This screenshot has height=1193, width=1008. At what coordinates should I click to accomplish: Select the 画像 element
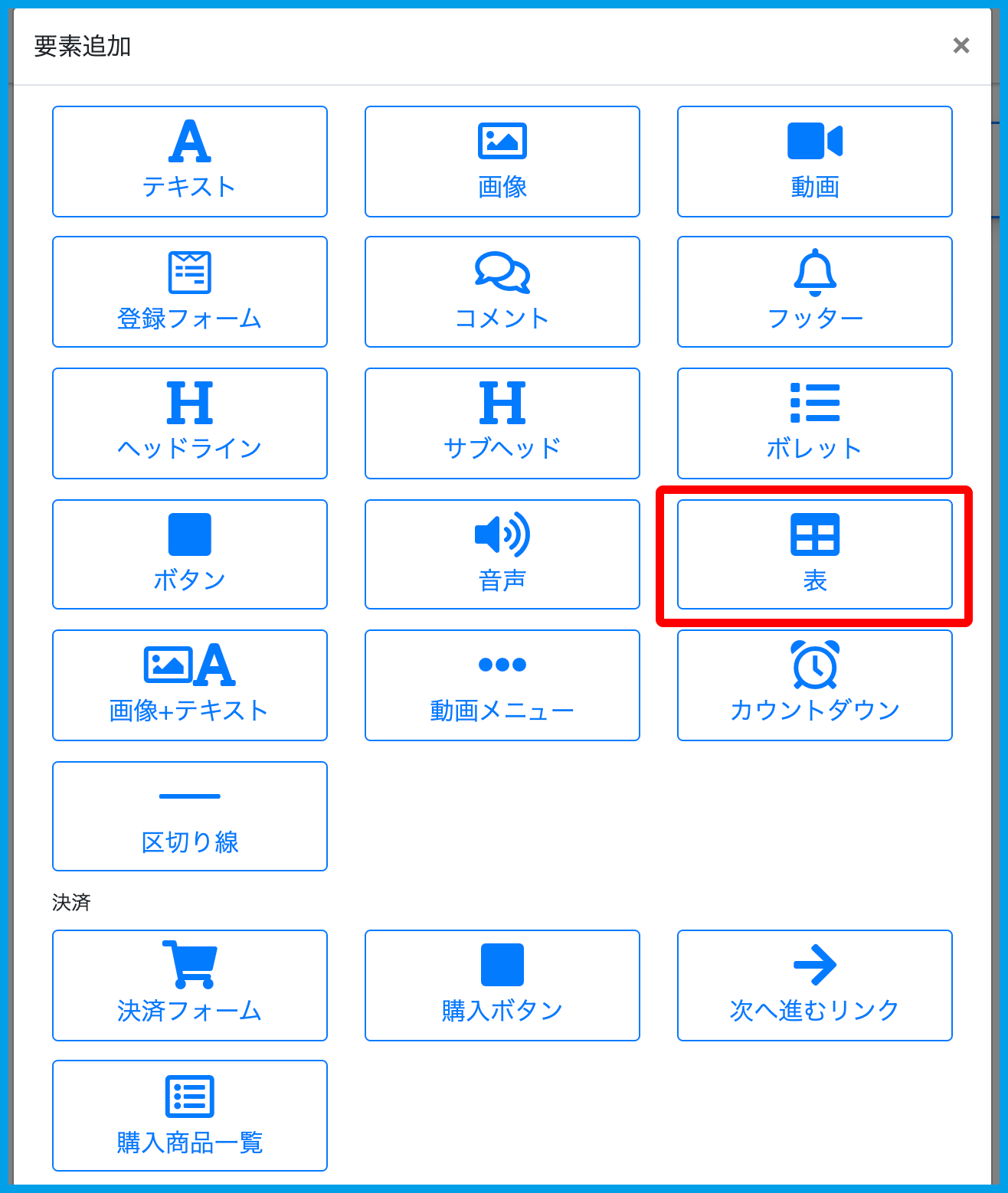coord(502,162)
